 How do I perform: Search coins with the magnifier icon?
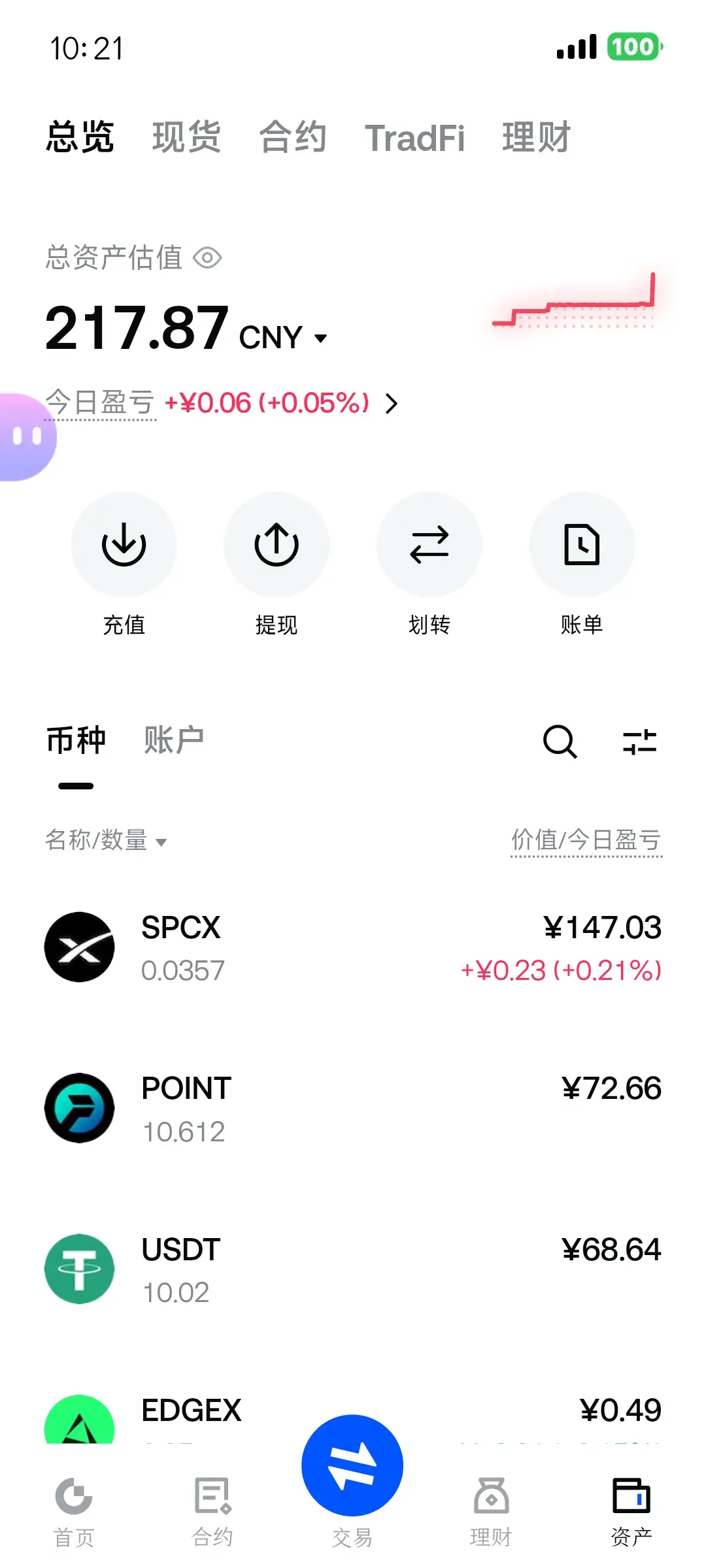point(560,742)
